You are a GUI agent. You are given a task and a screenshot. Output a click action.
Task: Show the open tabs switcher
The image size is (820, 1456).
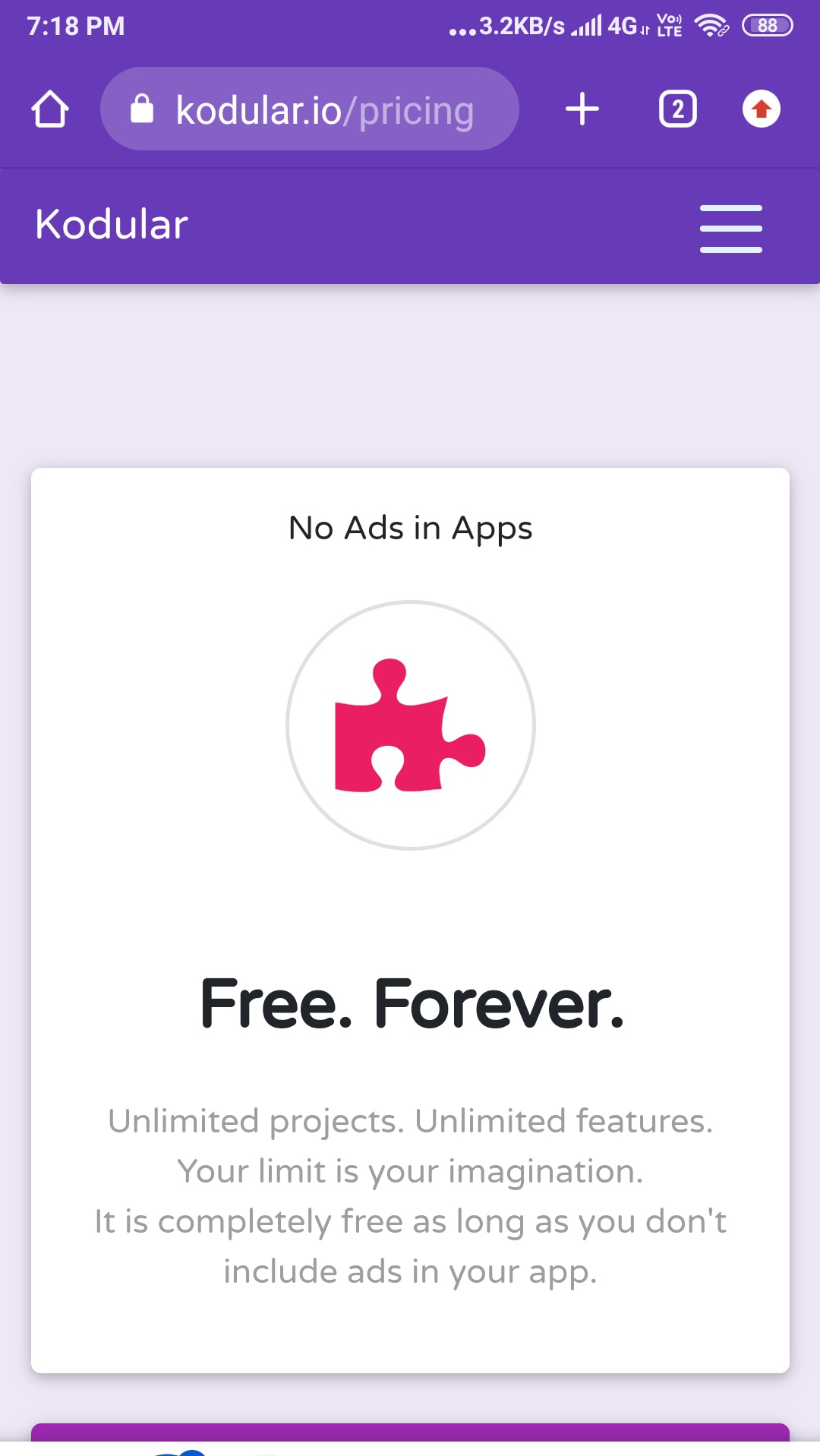point(677,109)
